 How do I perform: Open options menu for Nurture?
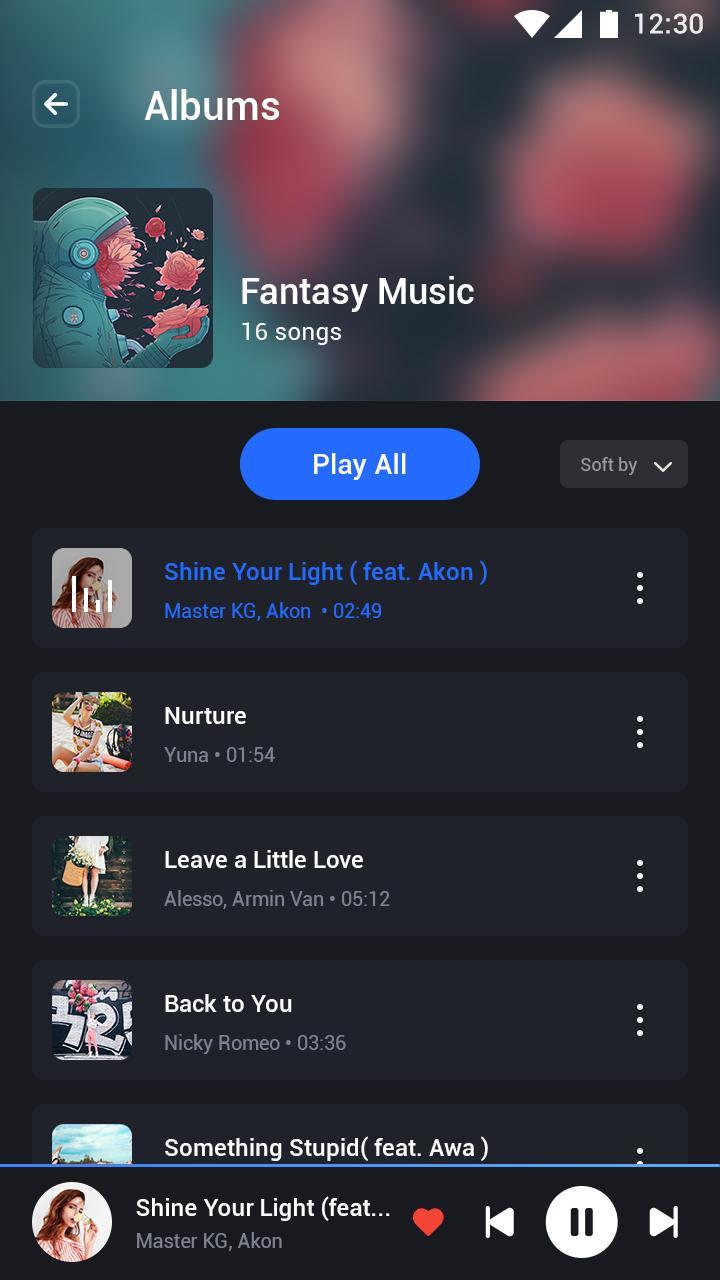point(639,731)
